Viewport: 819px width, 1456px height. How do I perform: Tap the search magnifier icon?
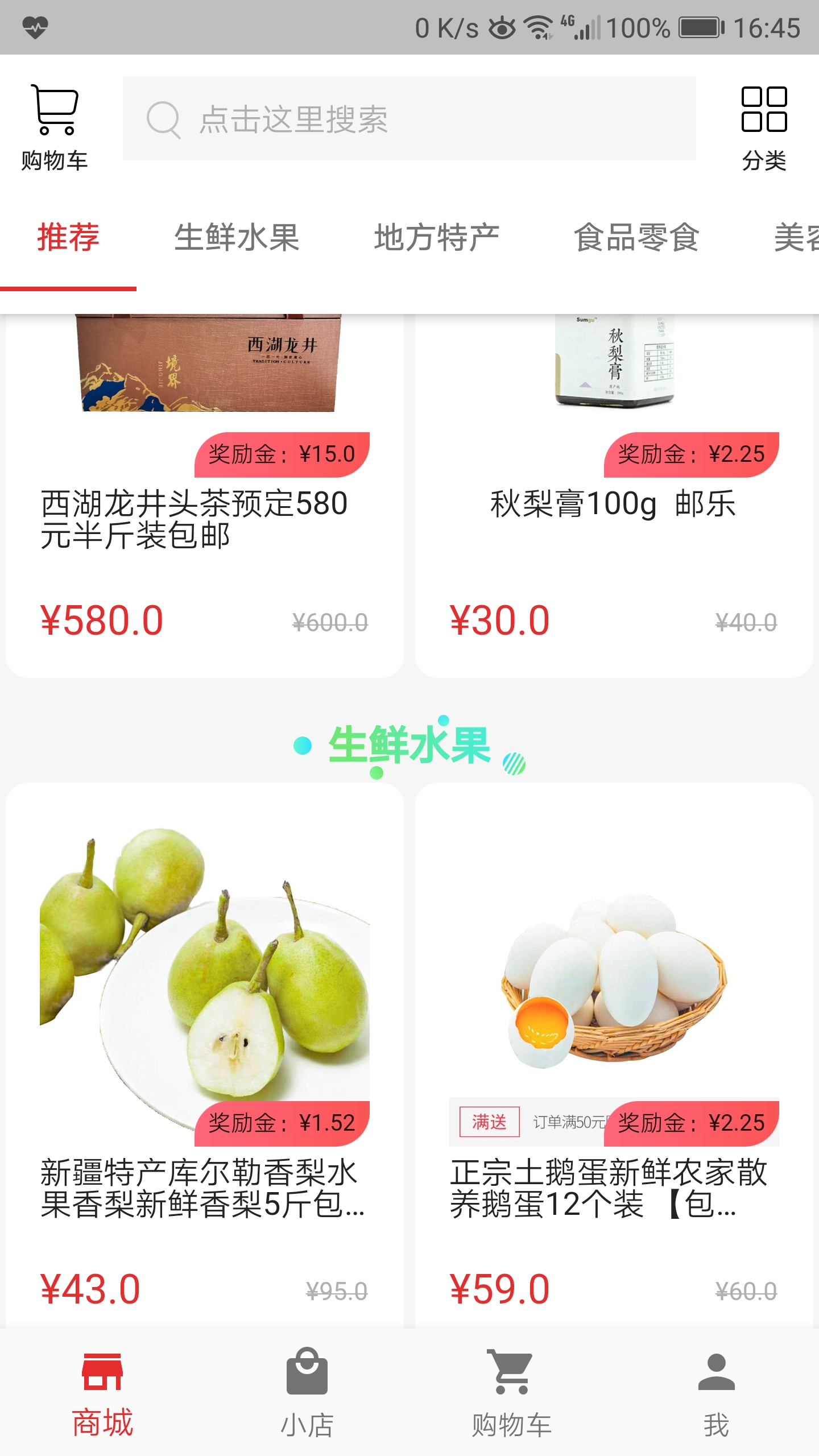pos(163,120)
